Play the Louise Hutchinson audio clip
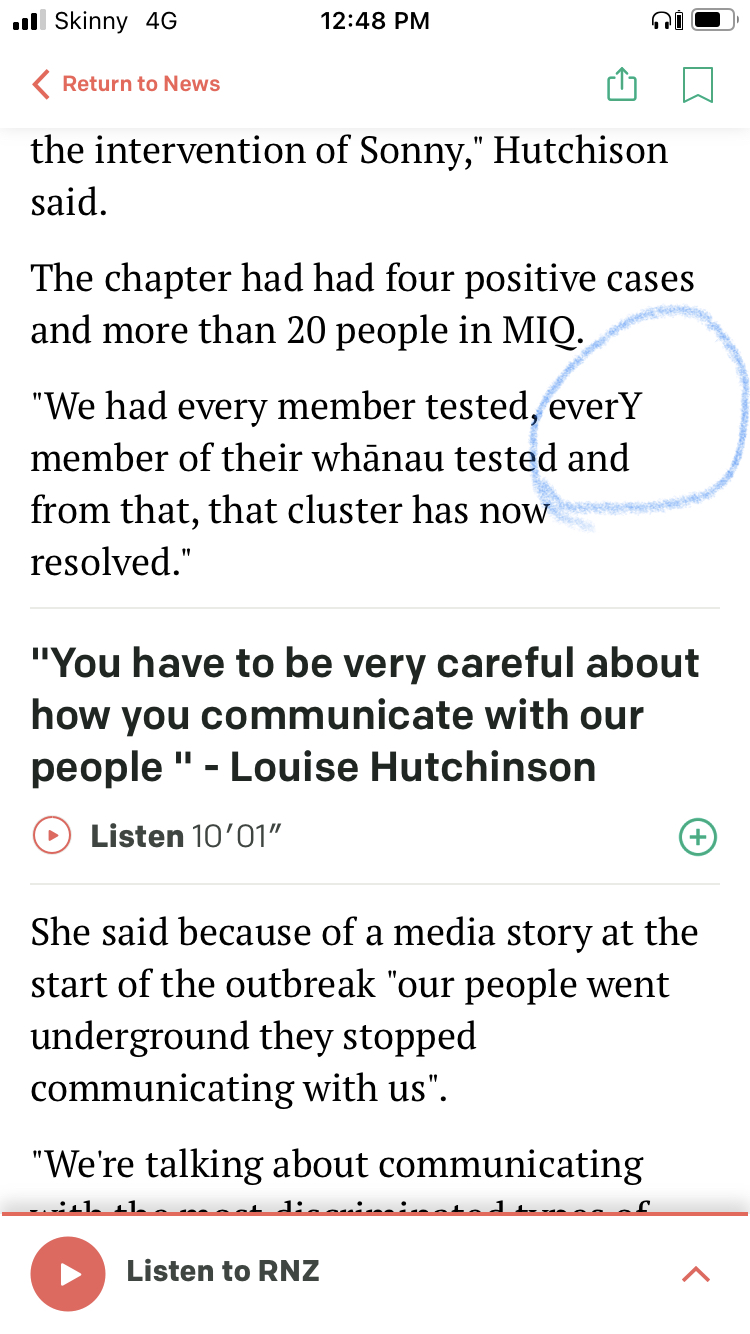750x1334 pixels. coord(52,835)
